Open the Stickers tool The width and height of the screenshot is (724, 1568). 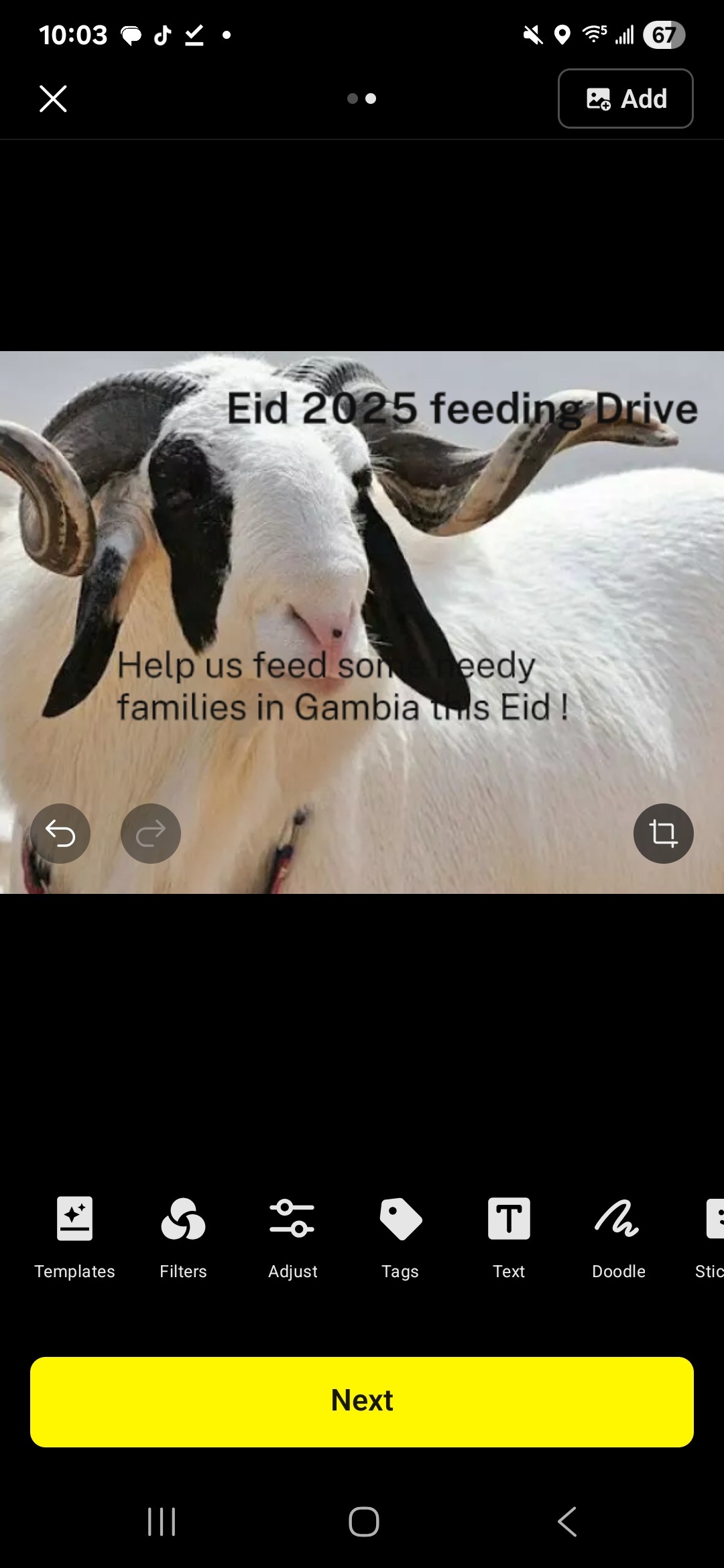tap(712, 1236)
